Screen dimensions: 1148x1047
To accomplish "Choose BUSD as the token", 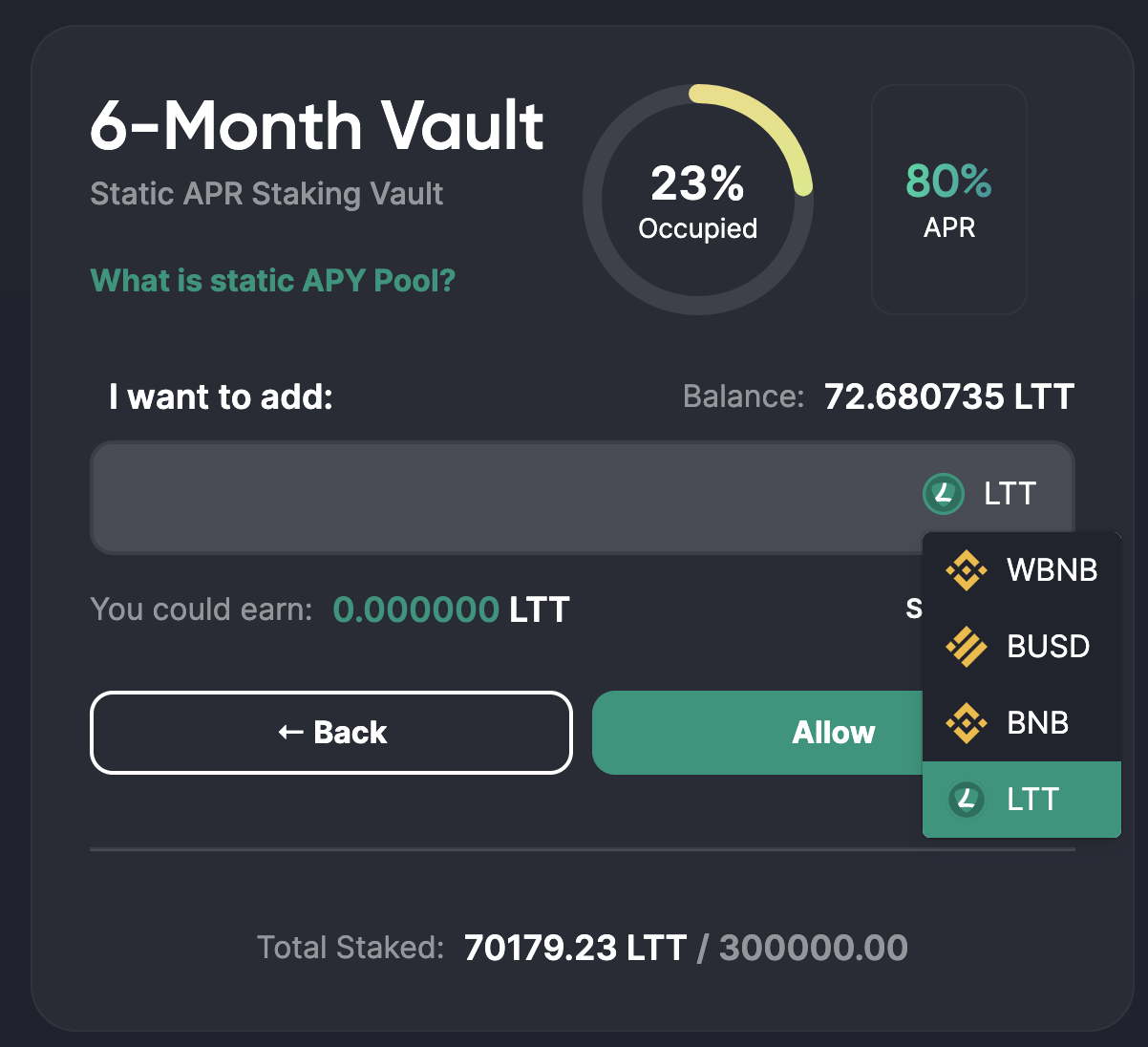I will (x=1021, y=647).
